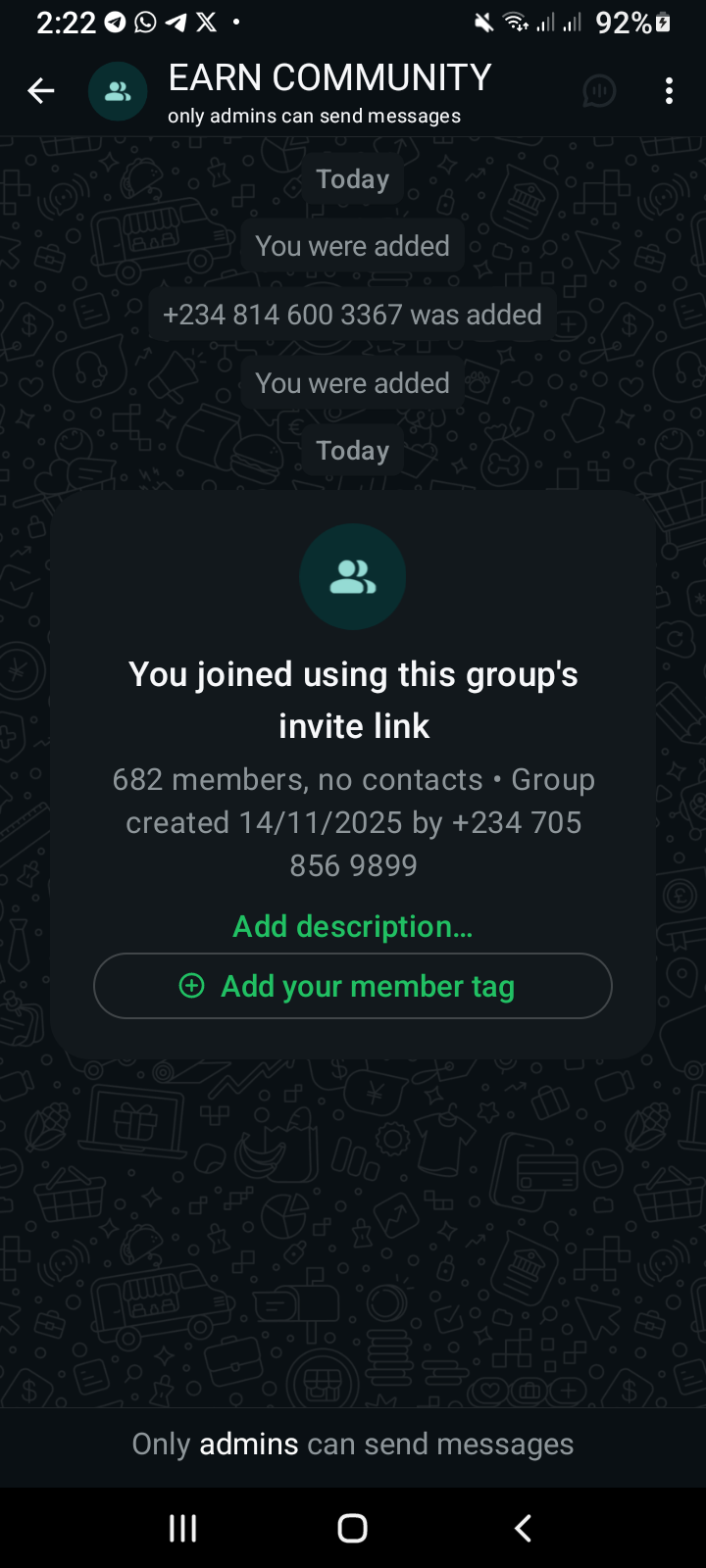Tap the admins link in the bottom bar

pos(249,1444)
